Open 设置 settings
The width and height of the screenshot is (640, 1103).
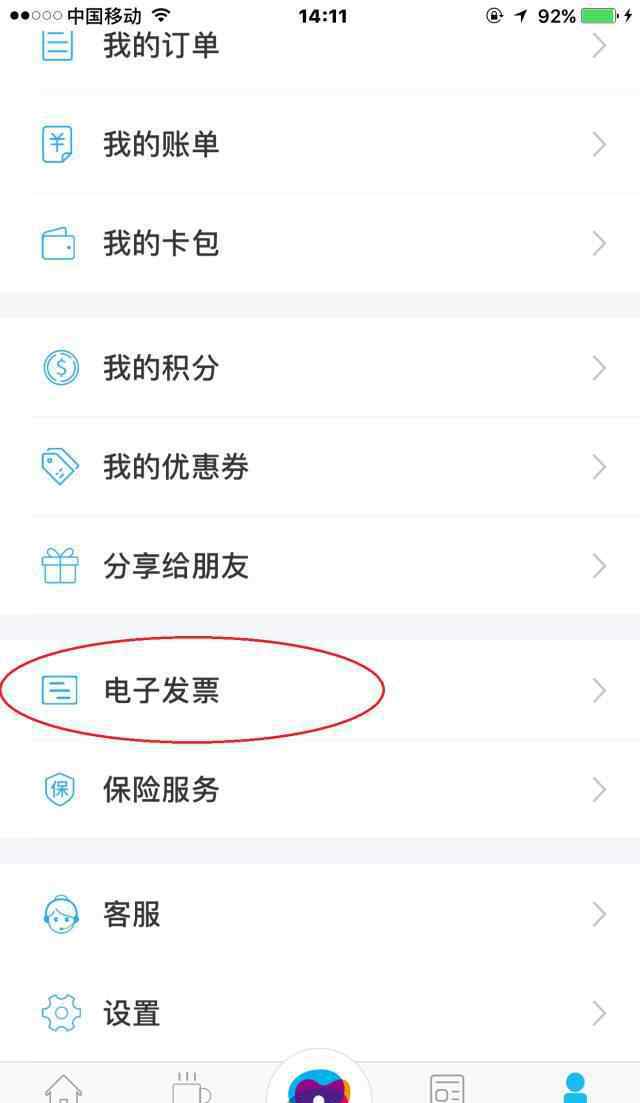point(320,1013)
